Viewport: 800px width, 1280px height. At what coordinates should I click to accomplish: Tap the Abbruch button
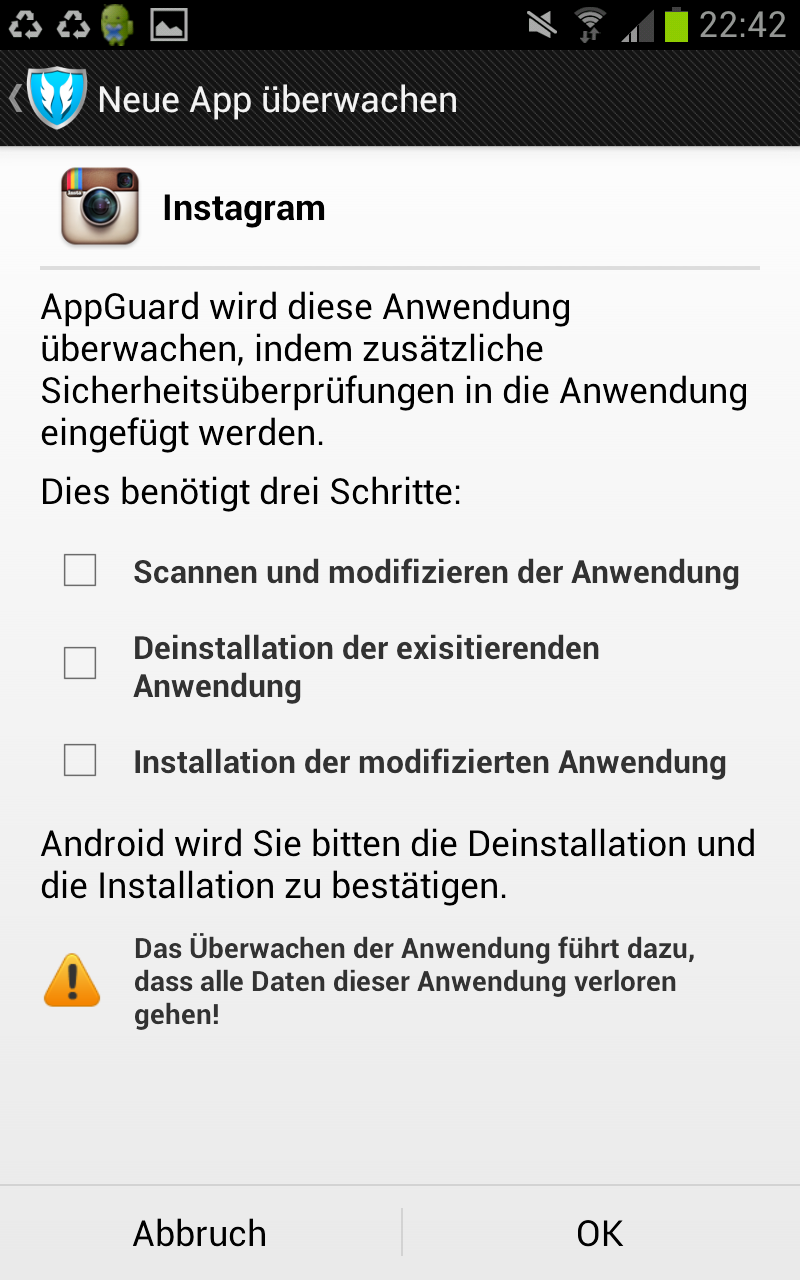[x=200, y=1233]
